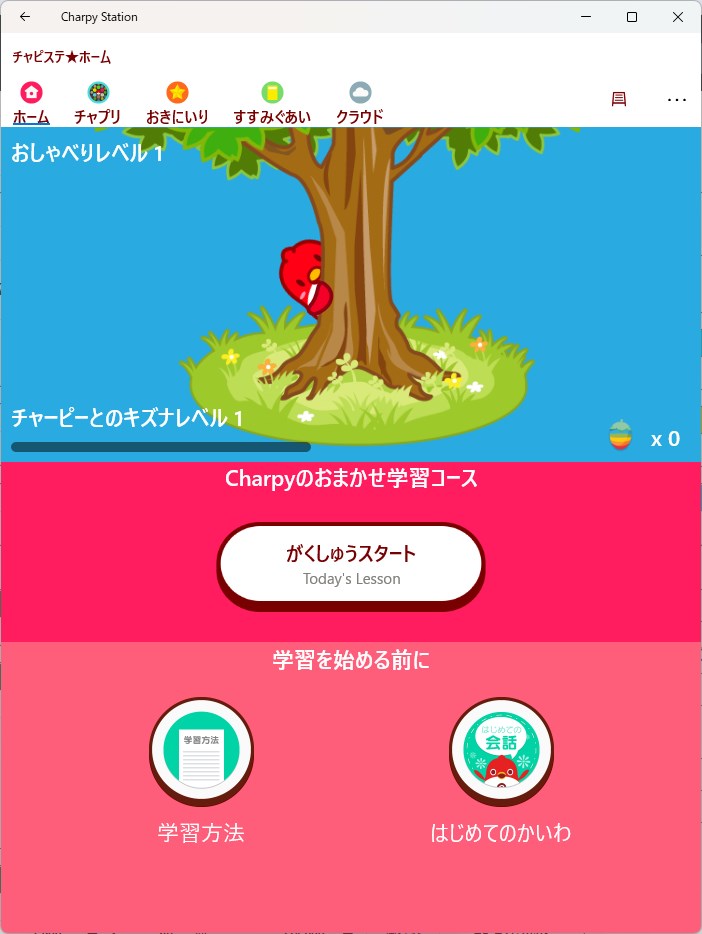Close the Charpy Station window
Viewport: 702px width, 934px height.
678,17
